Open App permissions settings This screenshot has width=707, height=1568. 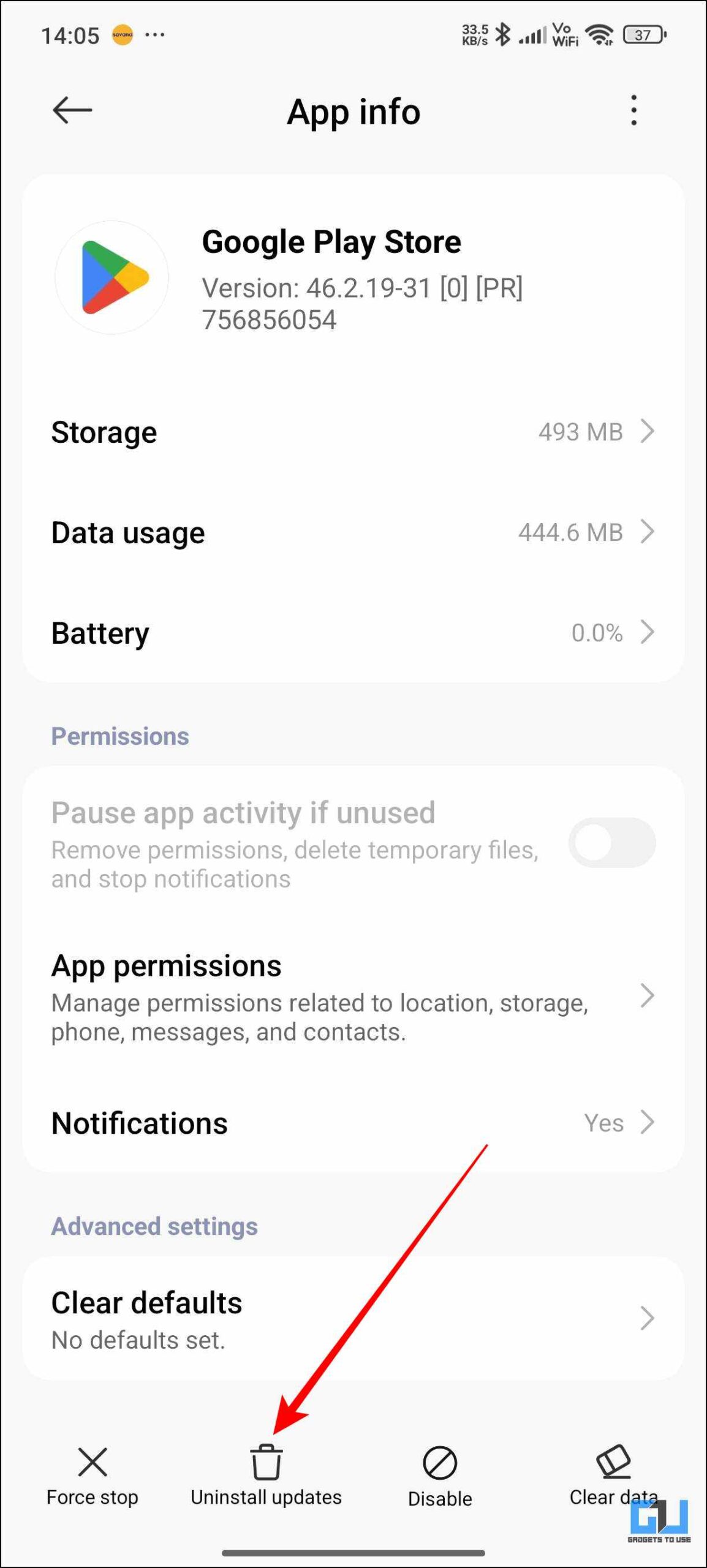[x=353, y=997]
